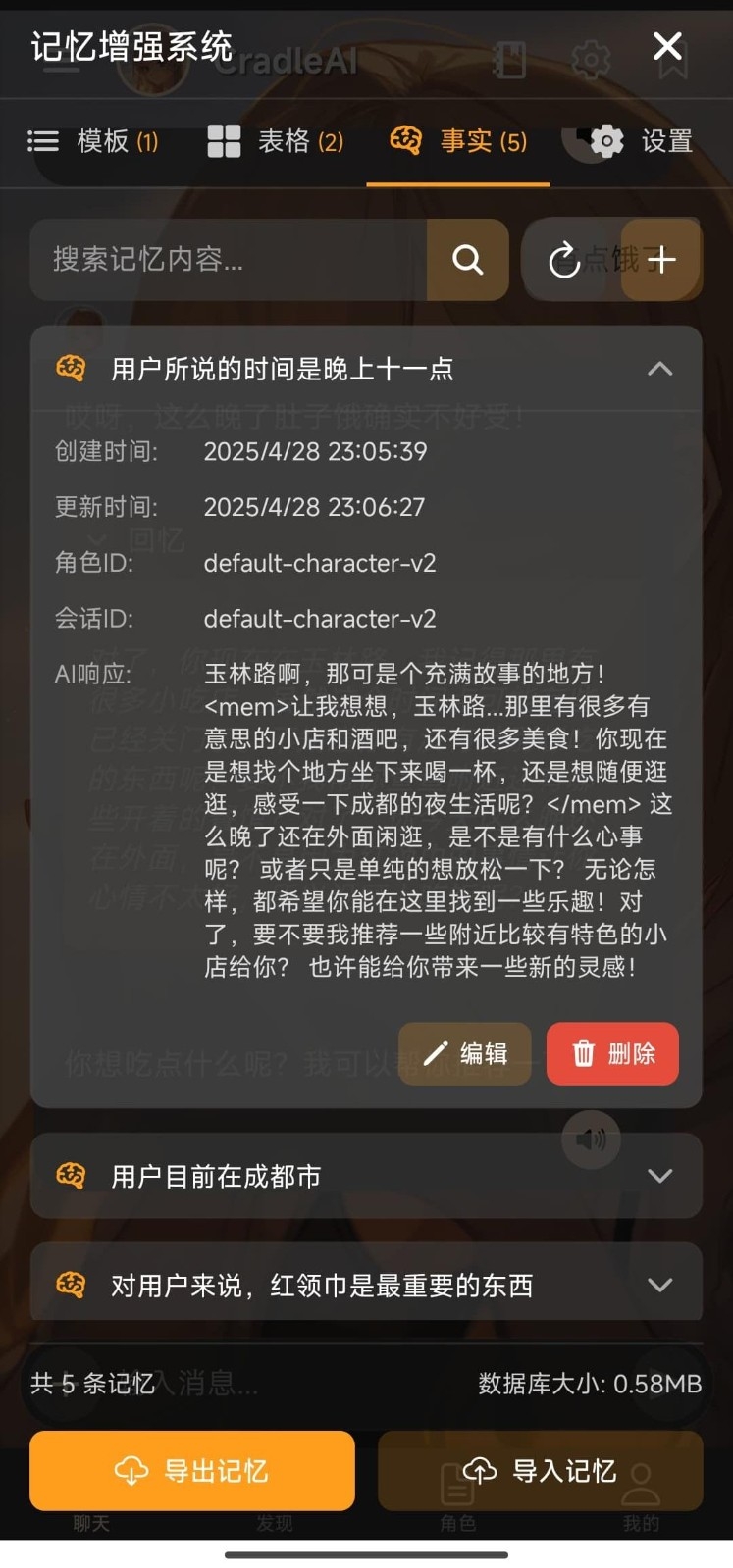
Task: Tap 导出记忆 to export memories
Action: coord(192,1470)
